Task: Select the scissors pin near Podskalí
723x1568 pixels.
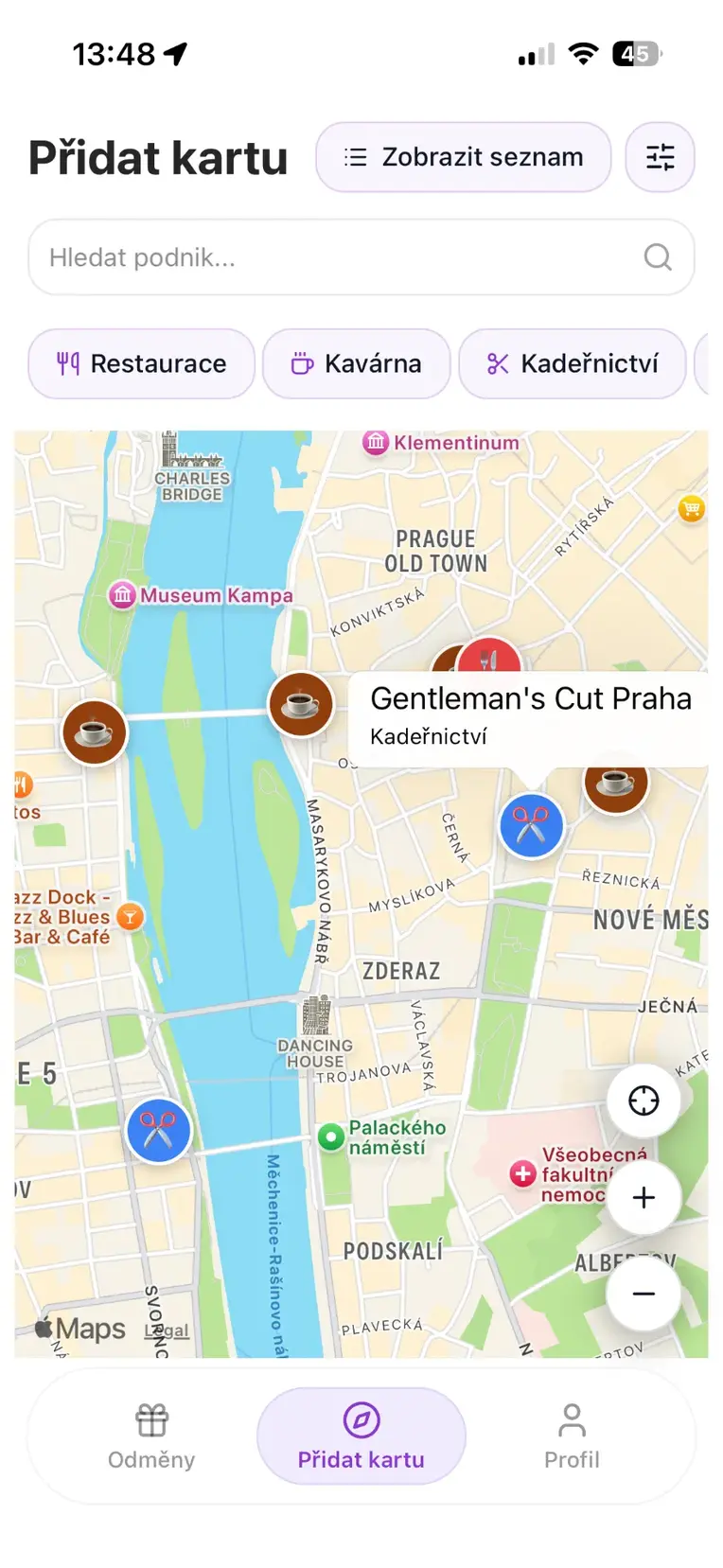Action: point(158,1131)
